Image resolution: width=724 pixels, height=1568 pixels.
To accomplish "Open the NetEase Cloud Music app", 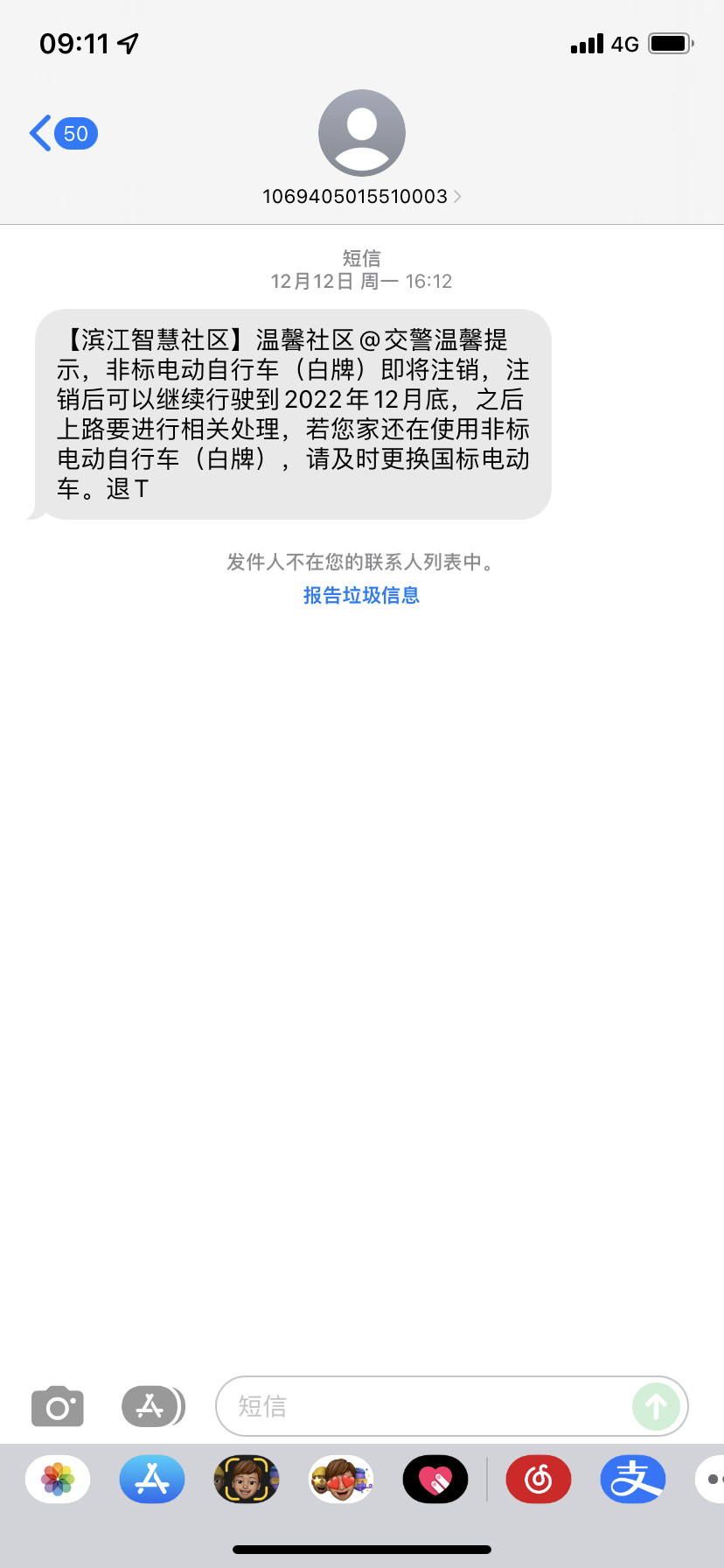I will pos(539,1480).
